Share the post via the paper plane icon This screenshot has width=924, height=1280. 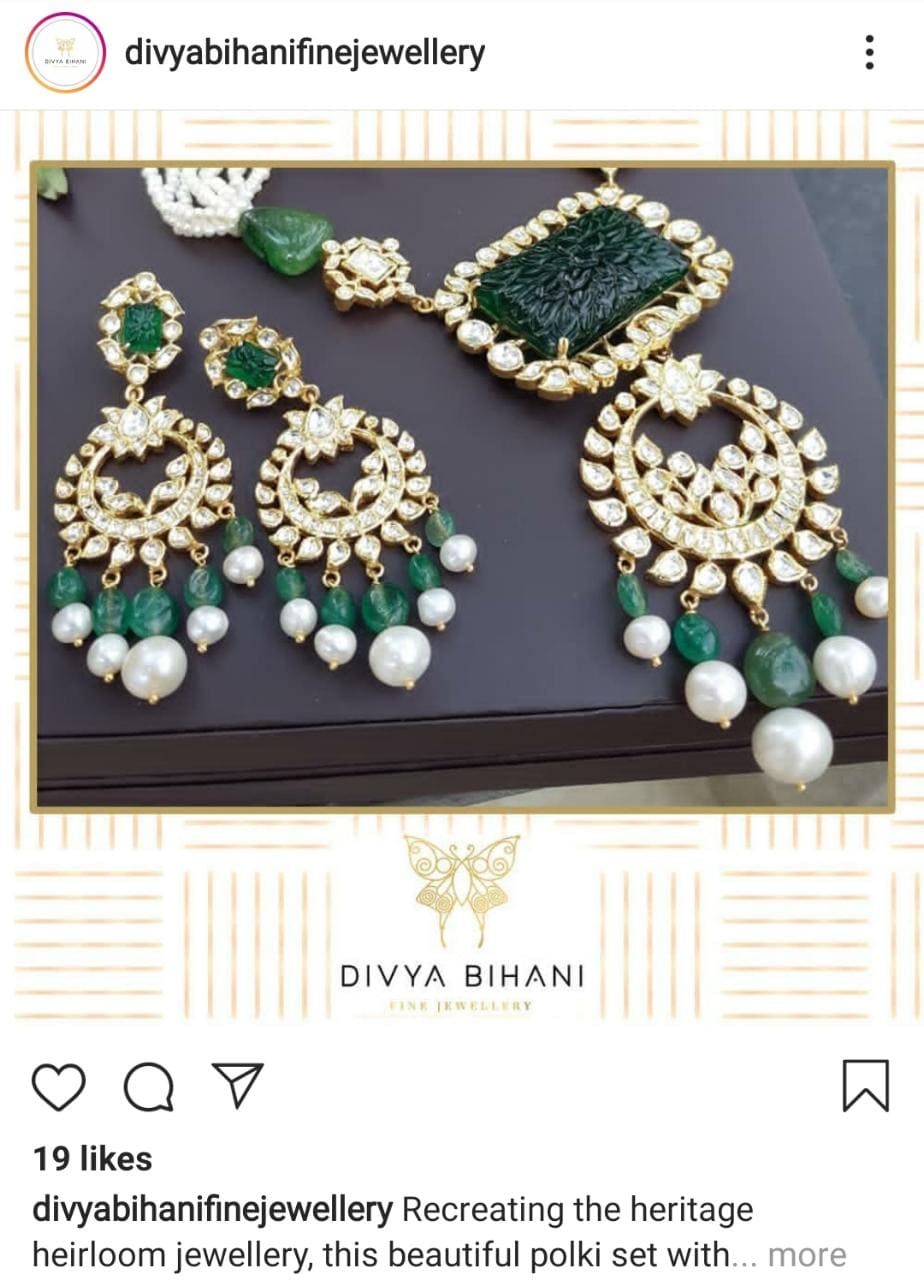coord(238,1085)
